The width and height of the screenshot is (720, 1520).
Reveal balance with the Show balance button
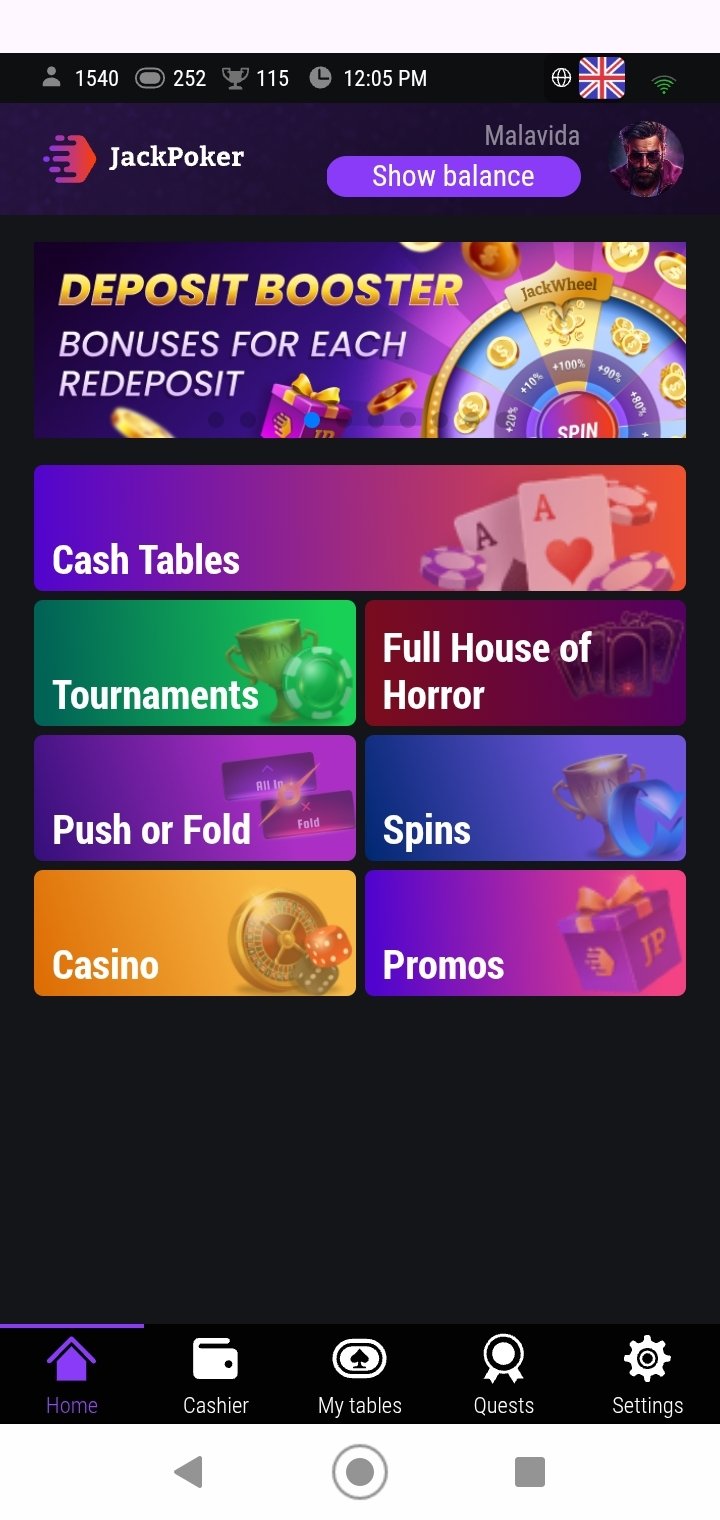453,176
